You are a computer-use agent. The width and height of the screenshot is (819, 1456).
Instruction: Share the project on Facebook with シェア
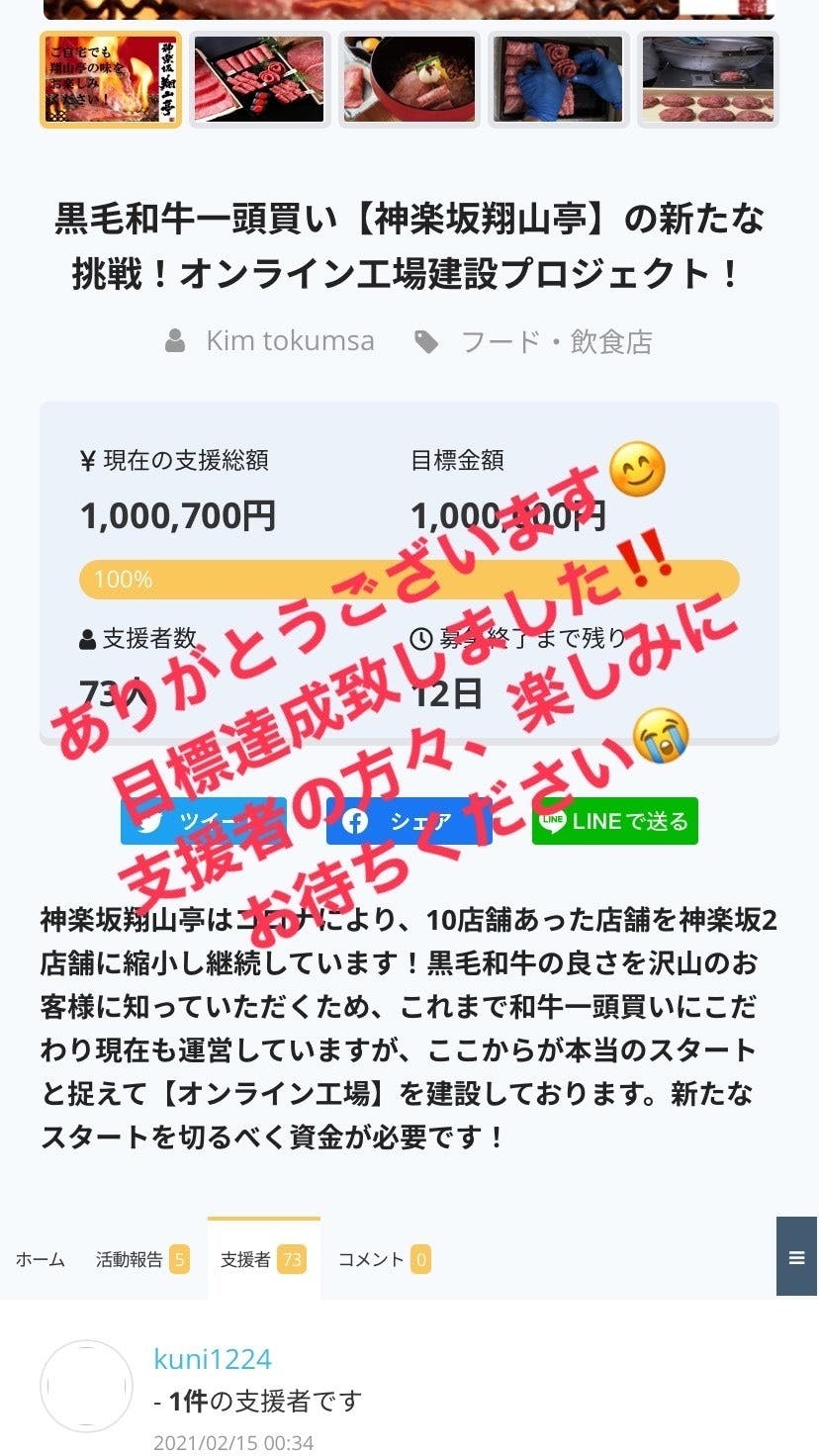409,821
